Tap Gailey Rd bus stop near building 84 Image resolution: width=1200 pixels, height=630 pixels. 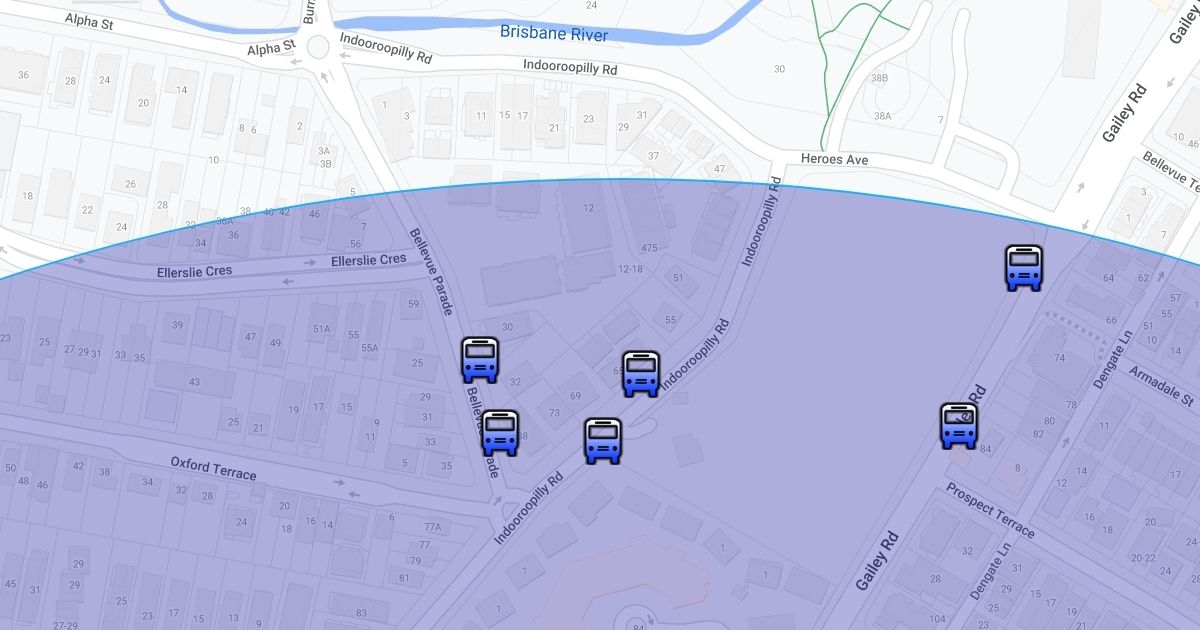958,426
